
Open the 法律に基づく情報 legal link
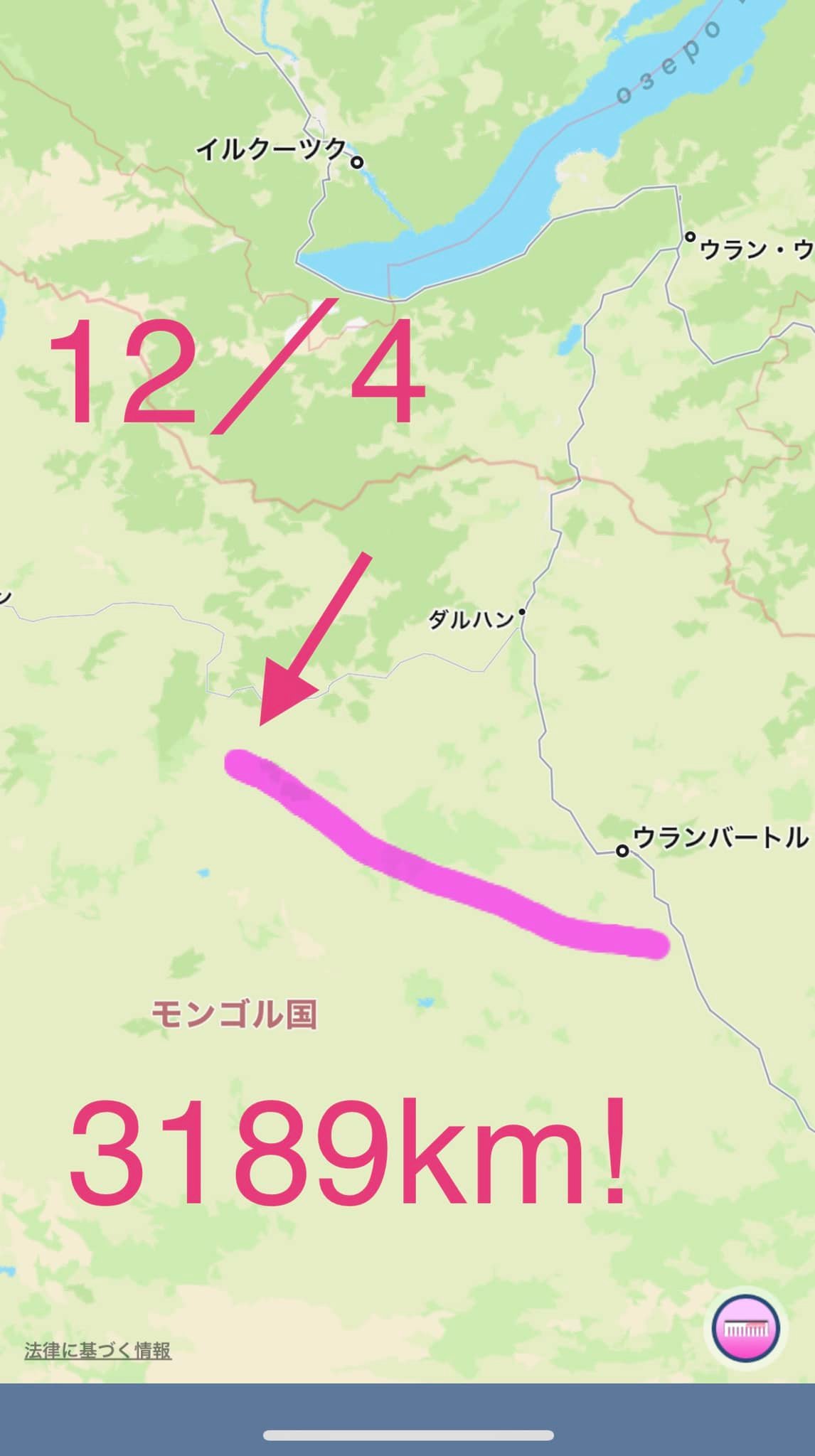coord(97,1350)
